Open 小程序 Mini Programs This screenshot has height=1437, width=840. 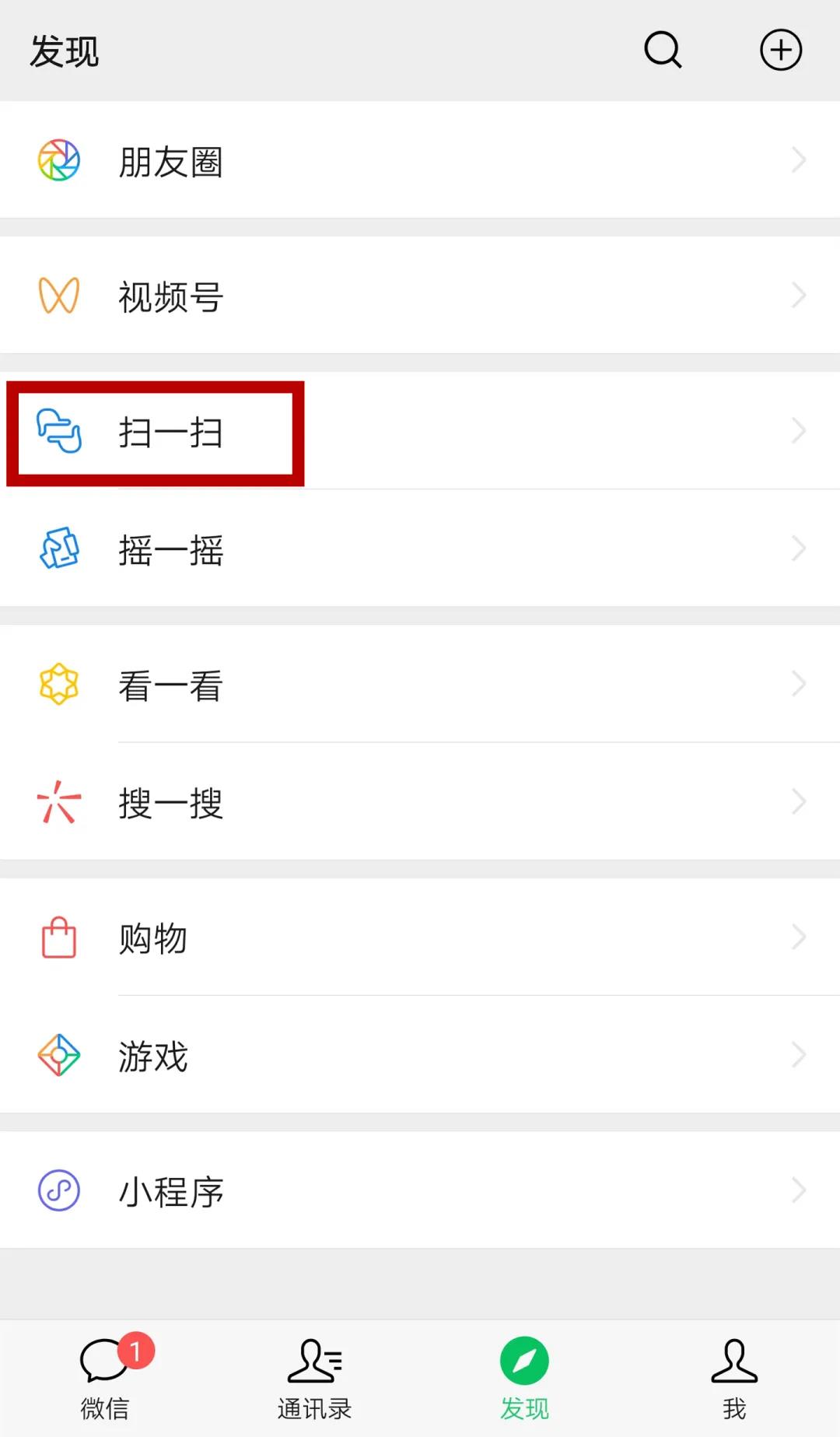point(420,1190)
